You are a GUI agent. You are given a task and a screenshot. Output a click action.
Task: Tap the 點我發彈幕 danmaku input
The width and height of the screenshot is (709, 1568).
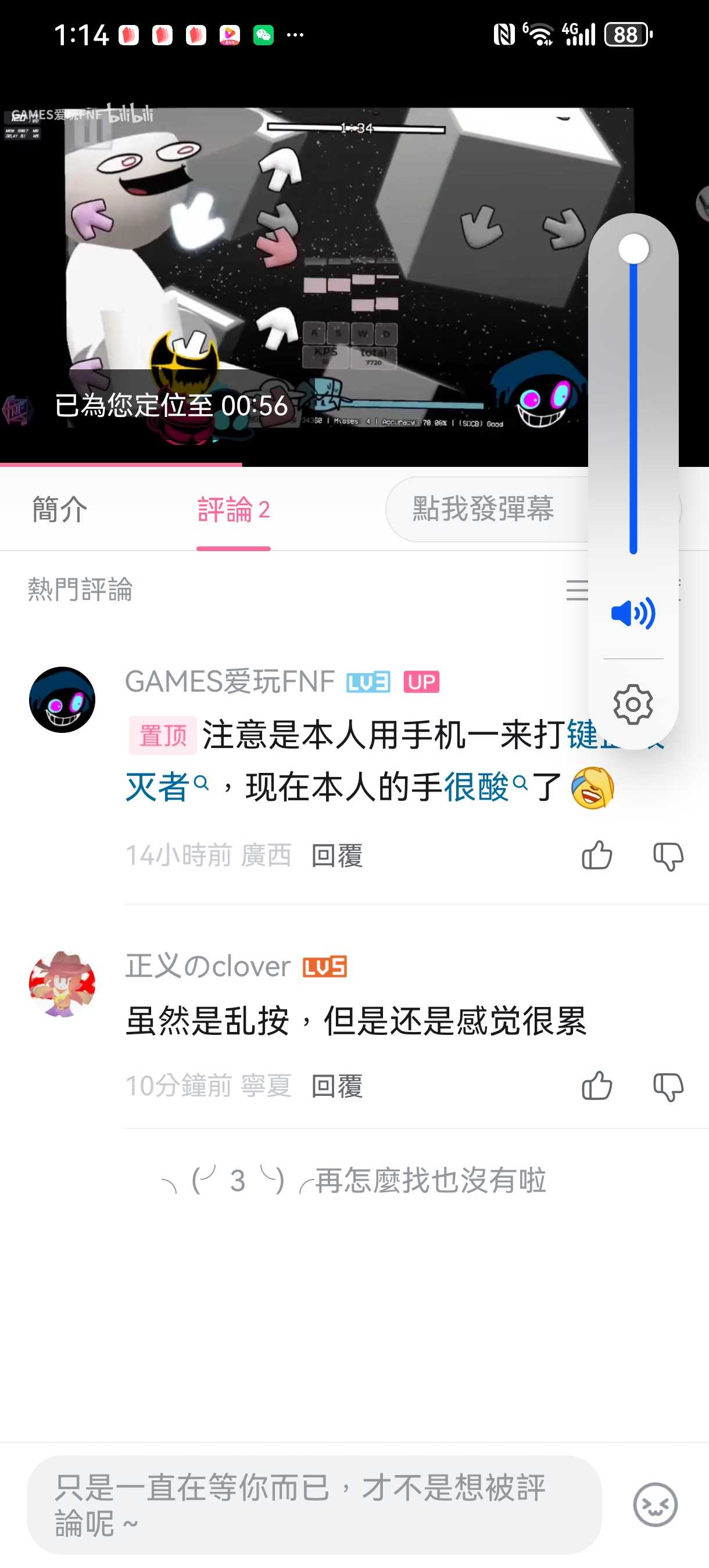coord(484,509)
